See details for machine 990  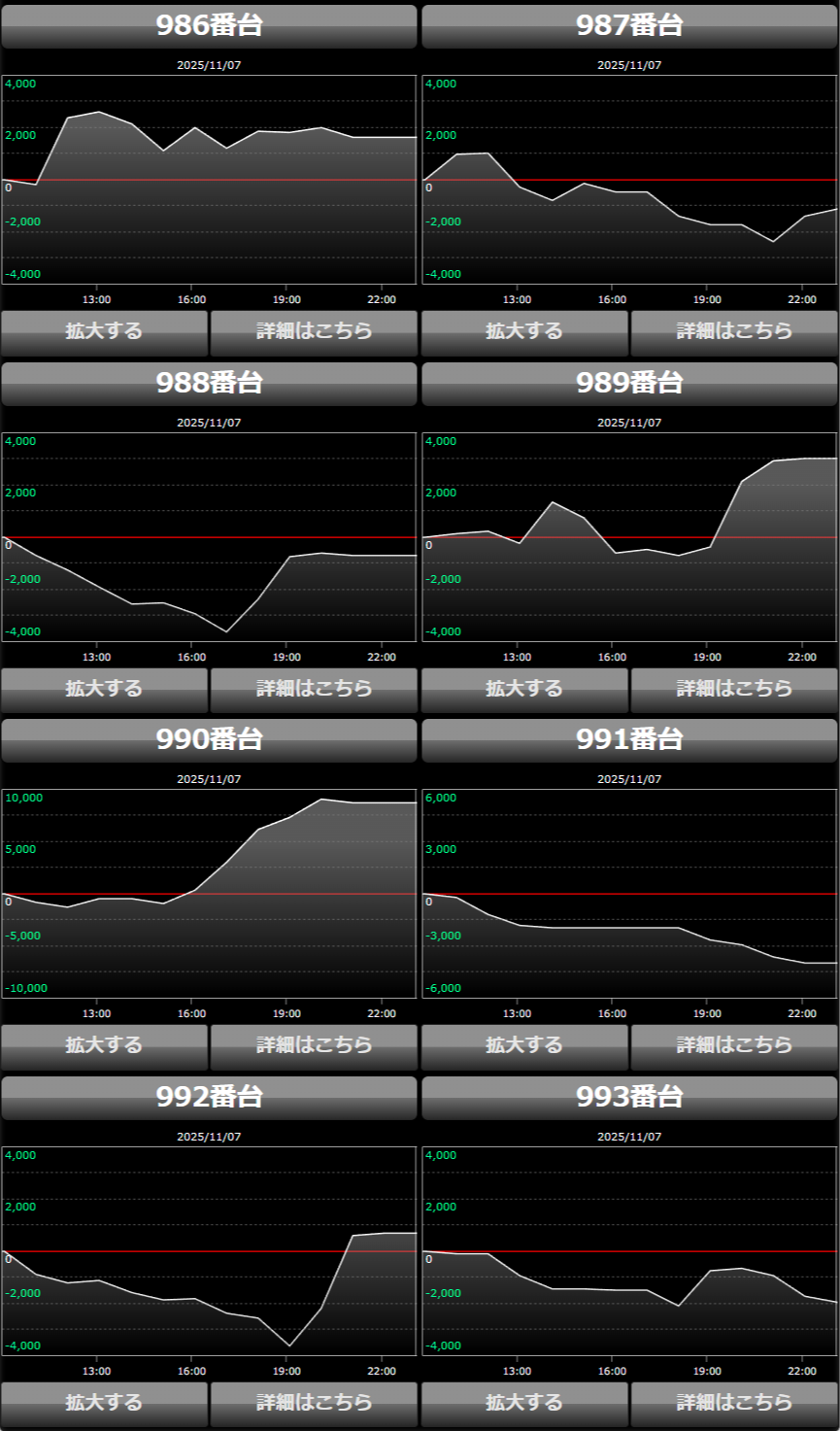coord(314,1046)
